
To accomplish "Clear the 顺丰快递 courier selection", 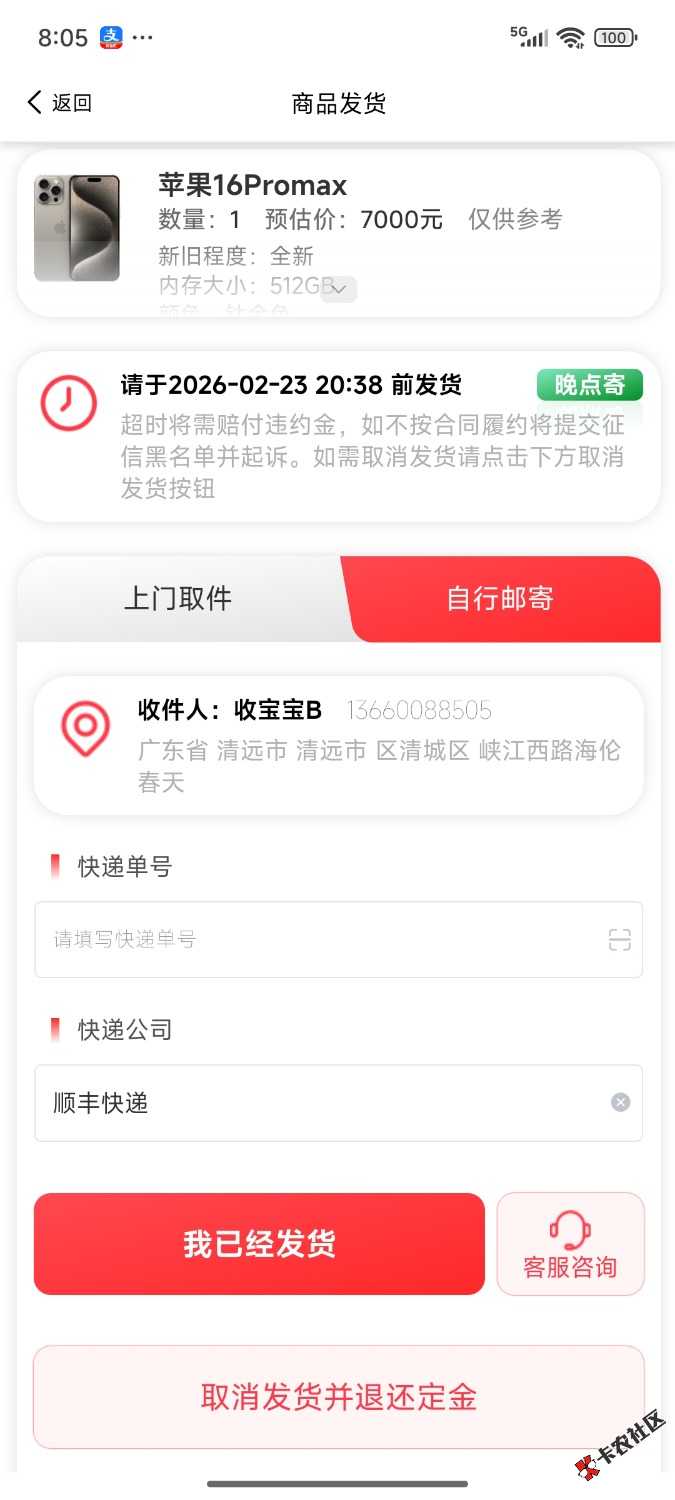I will tap(621, 1103).
